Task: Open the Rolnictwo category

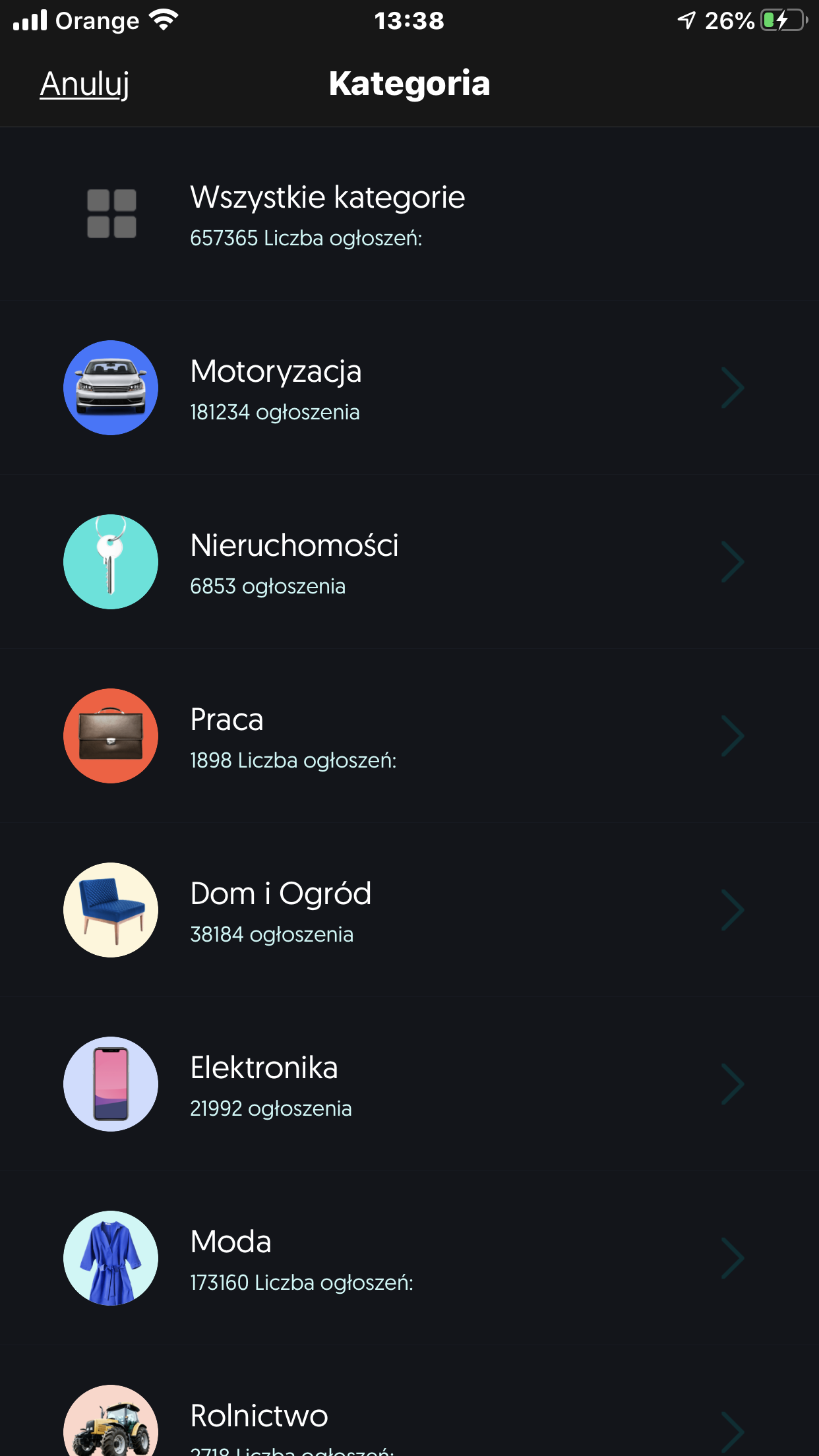Action: click(x=259, y=1418)
